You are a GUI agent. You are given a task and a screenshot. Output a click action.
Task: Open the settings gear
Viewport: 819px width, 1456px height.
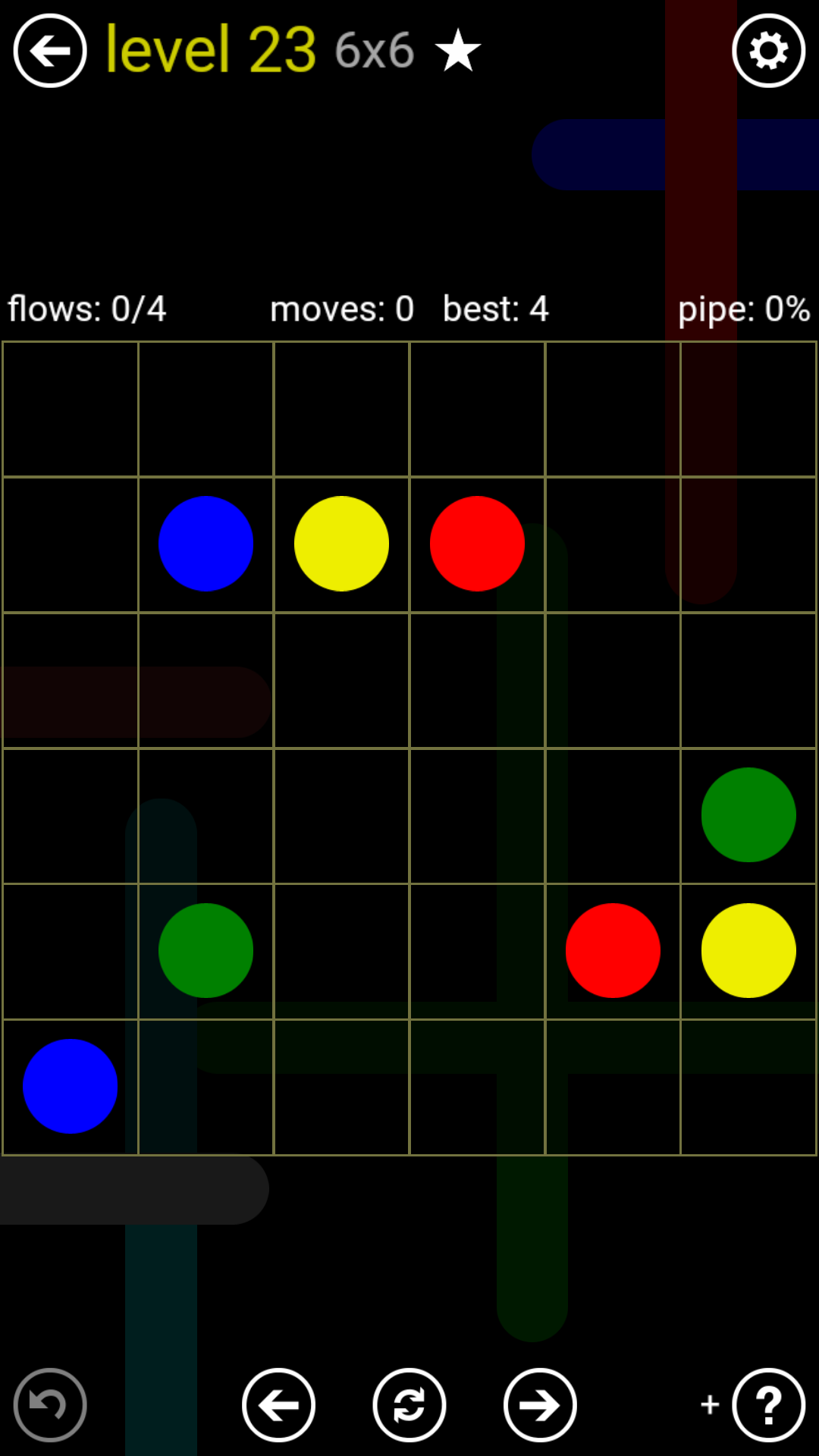click(x=768, y=51)
